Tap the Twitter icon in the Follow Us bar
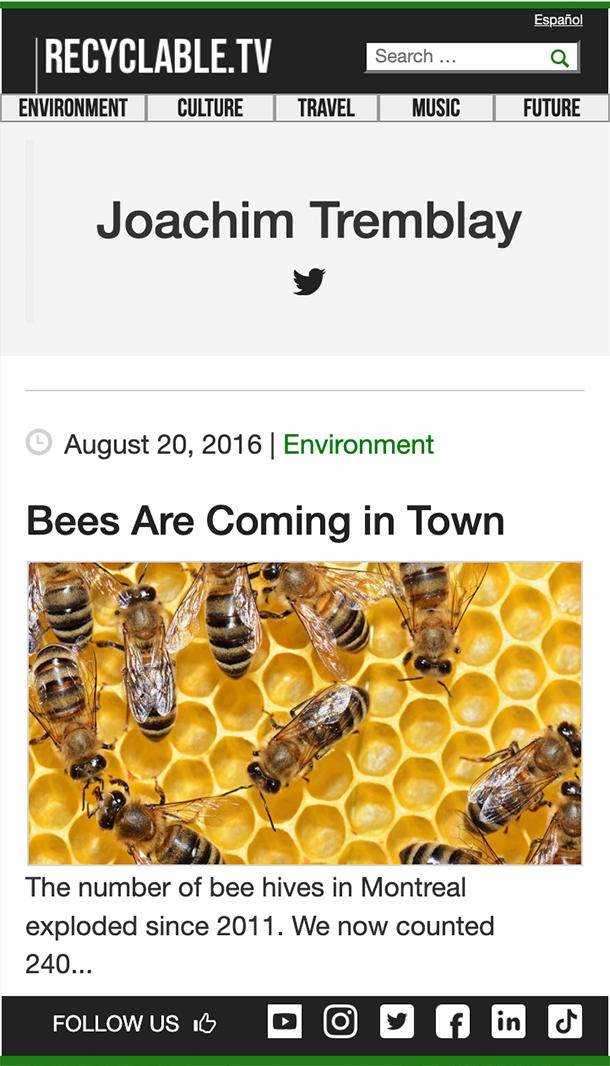Image resolution: width=610 pixels, height=1066 pixels. click(397, 1021)
